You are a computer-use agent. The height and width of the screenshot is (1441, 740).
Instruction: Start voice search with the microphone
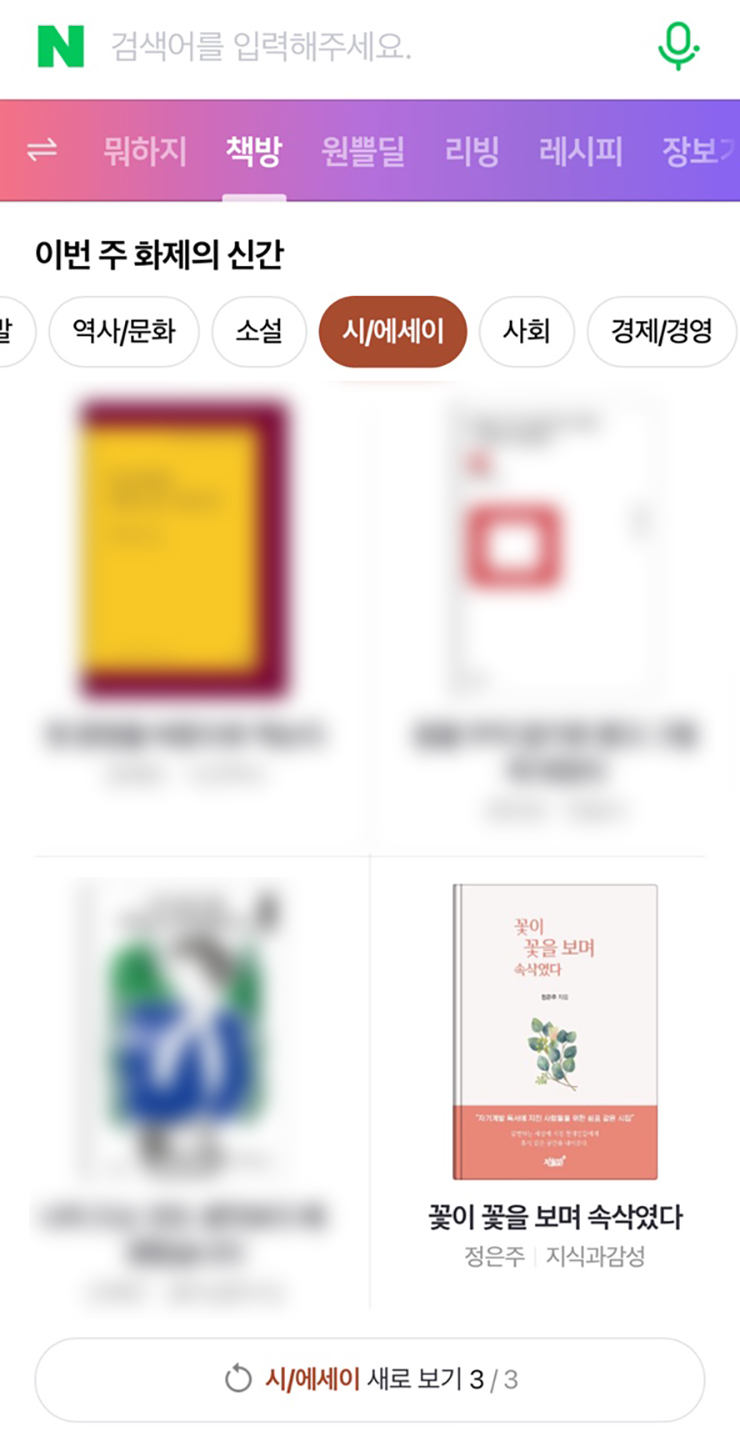pyautogui.click(x=678, y=45)
